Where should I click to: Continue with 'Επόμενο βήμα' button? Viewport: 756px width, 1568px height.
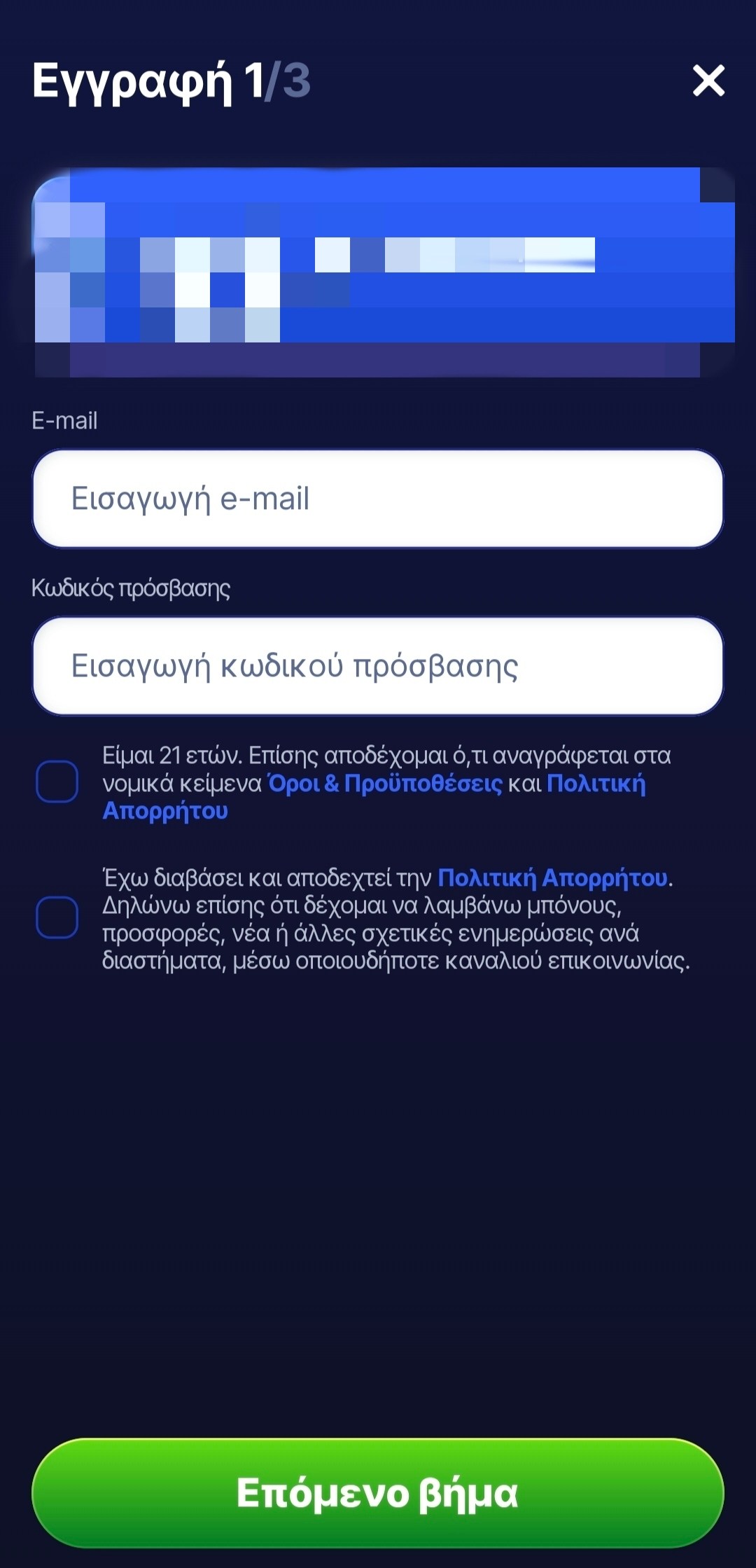tap(378, 1493)
